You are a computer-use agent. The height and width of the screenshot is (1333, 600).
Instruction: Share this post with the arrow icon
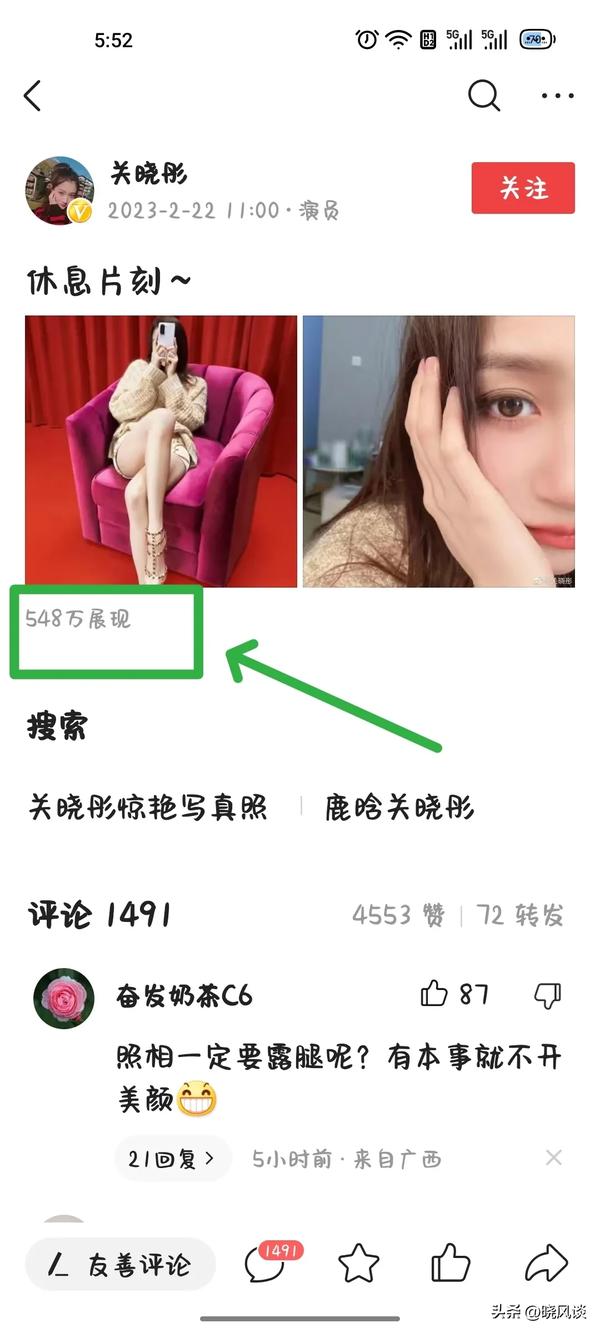point(546,1265)
